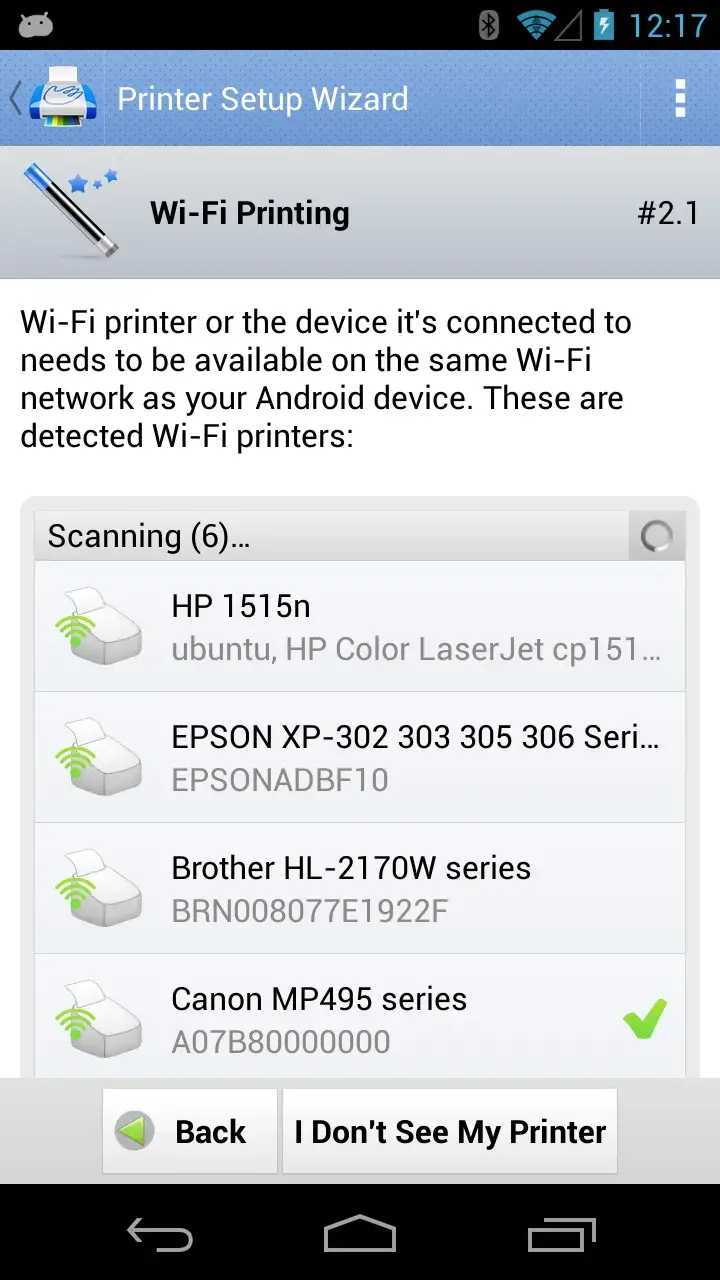Click the I Don't See My Printer button
This screenshot has height=1280, width=720.
[449, 1131]
